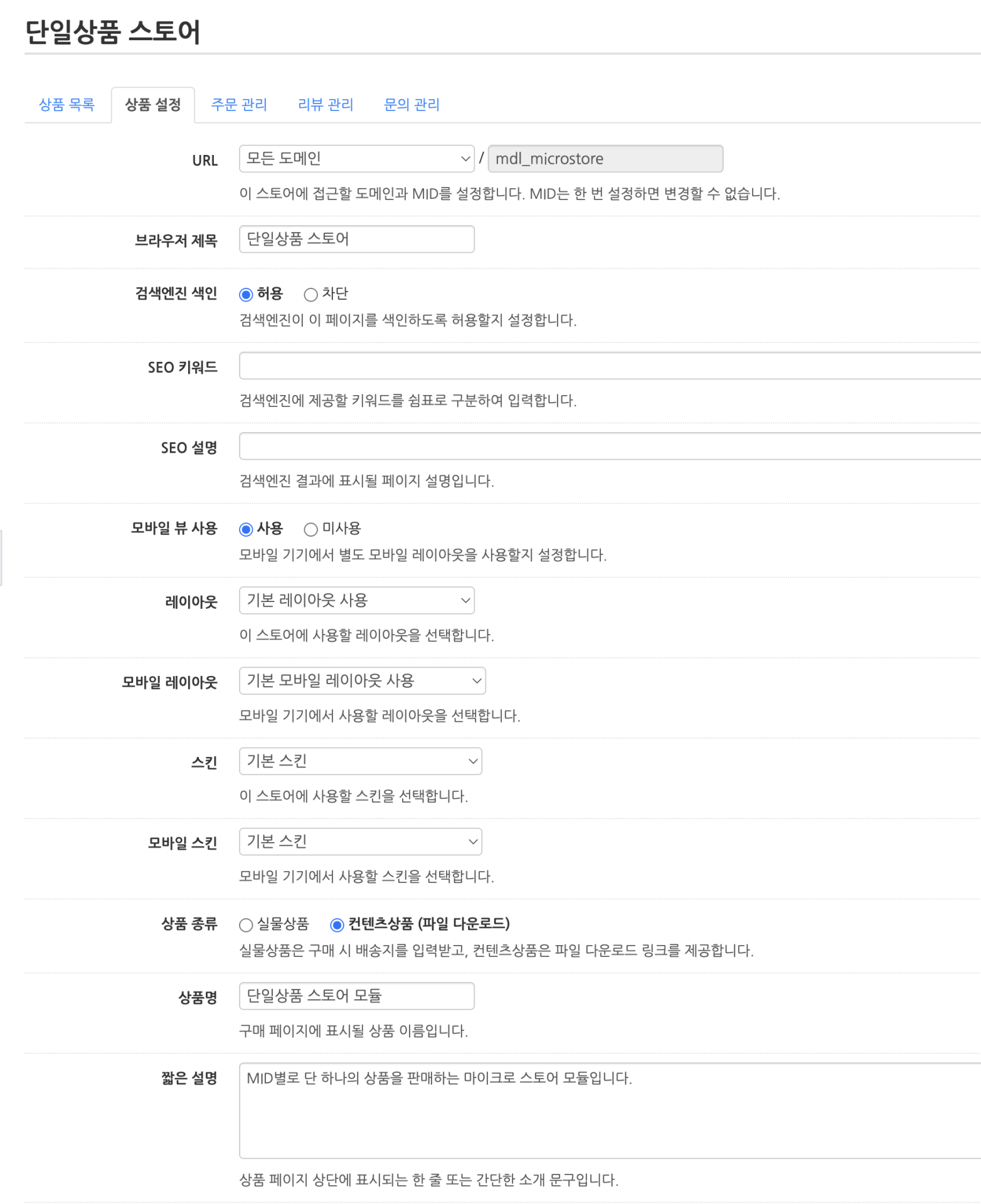Expand the 모든 도메인 URL dropdown
This screenshot has height=1204, width=981.
point(356,159)
